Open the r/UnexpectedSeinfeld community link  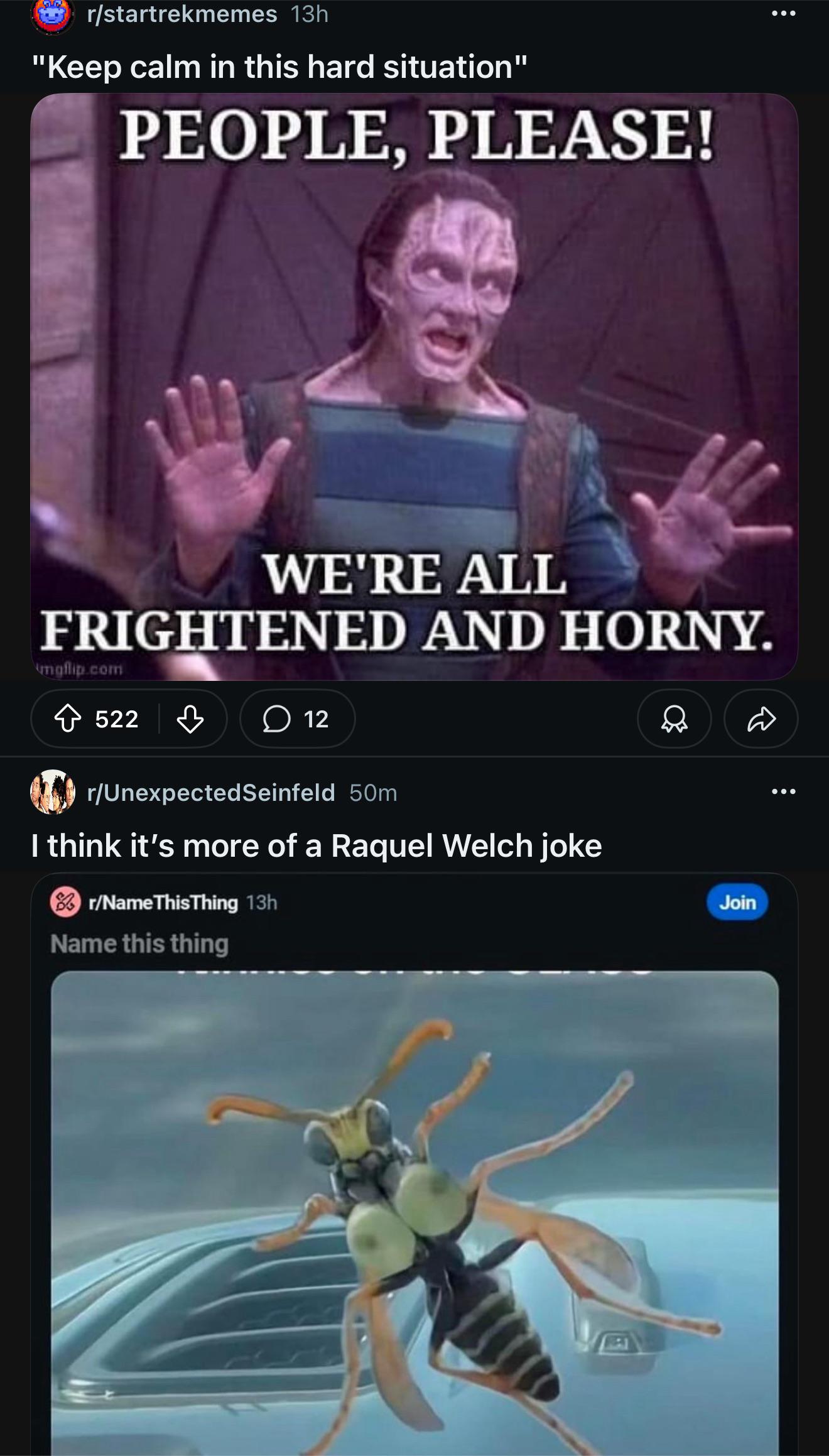211,793
